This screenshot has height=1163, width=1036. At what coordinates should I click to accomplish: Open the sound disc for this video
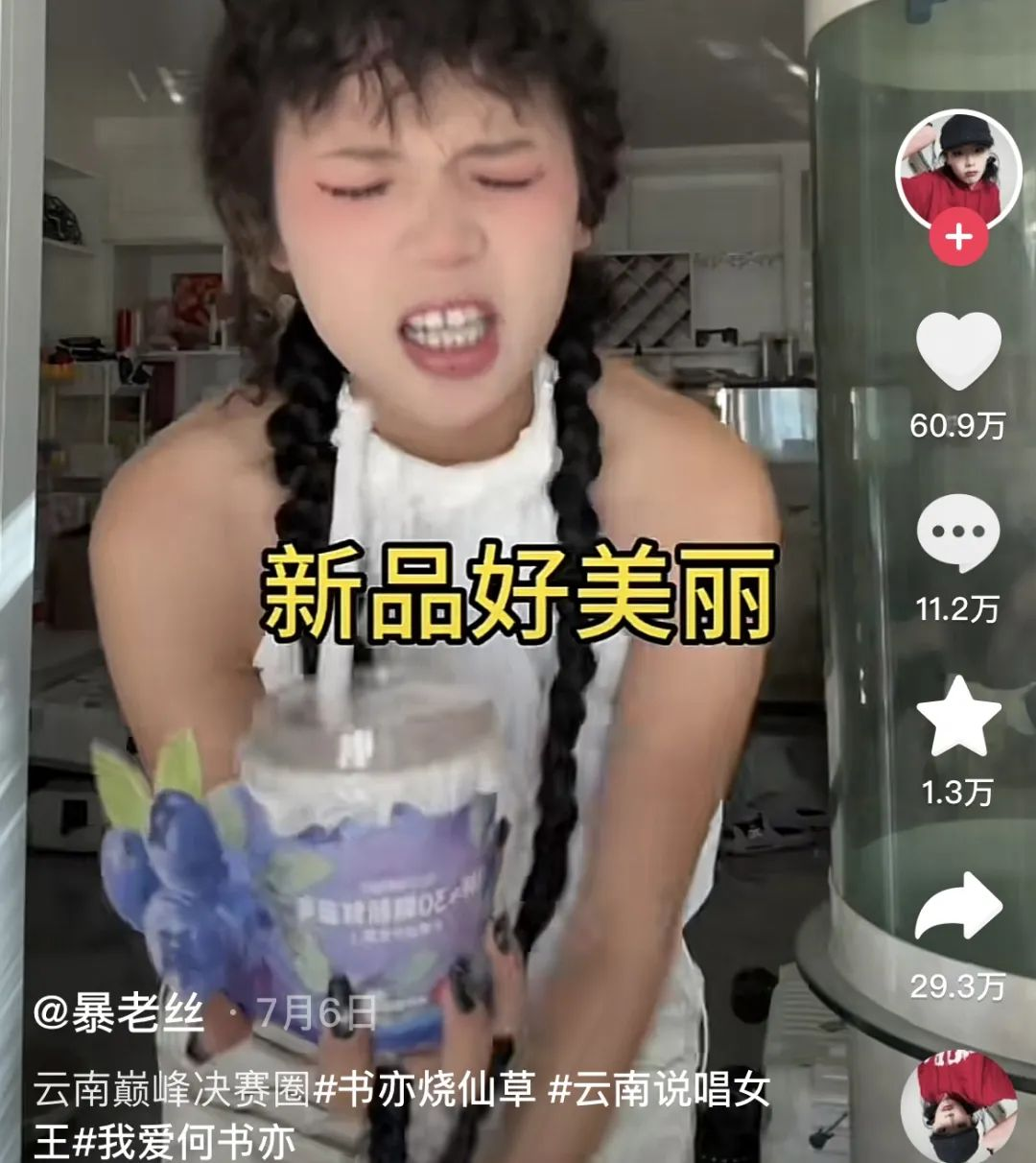click(x=958, y=1105)
